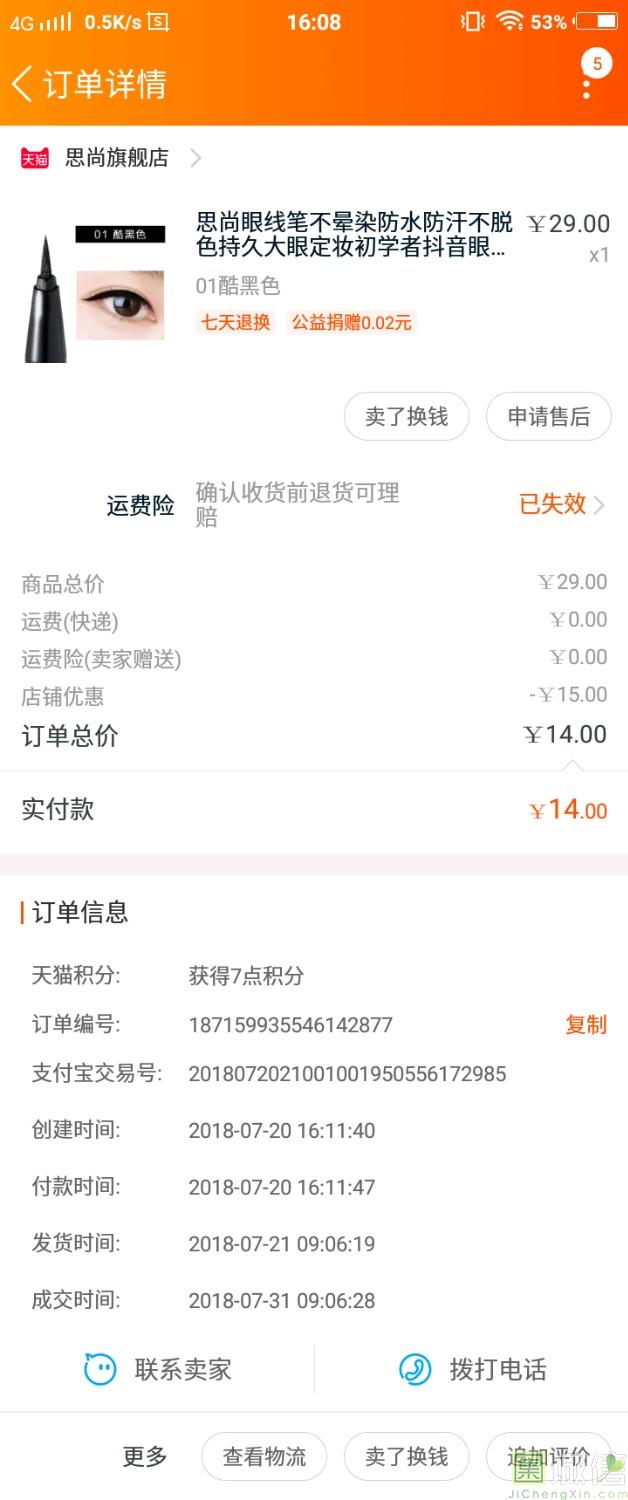Image resolution: width=628 pixels, height=1500 pixels.
Task: Check shipping with 查看物流
Action: [x=264, y=1457]
